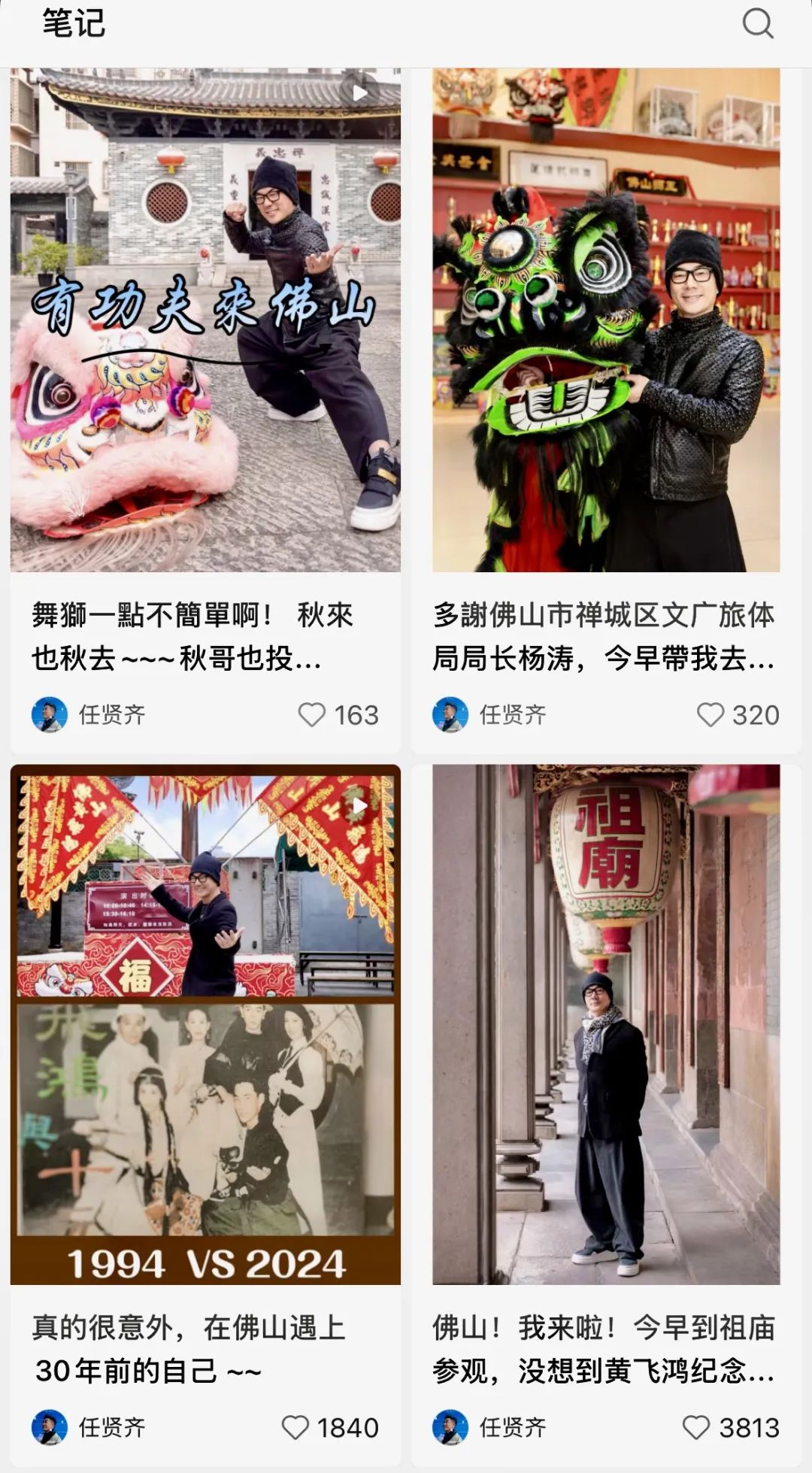This screenshot has width=812, height=1473.
Task: Like the note with 163 likes
Action: coord(311,714)
